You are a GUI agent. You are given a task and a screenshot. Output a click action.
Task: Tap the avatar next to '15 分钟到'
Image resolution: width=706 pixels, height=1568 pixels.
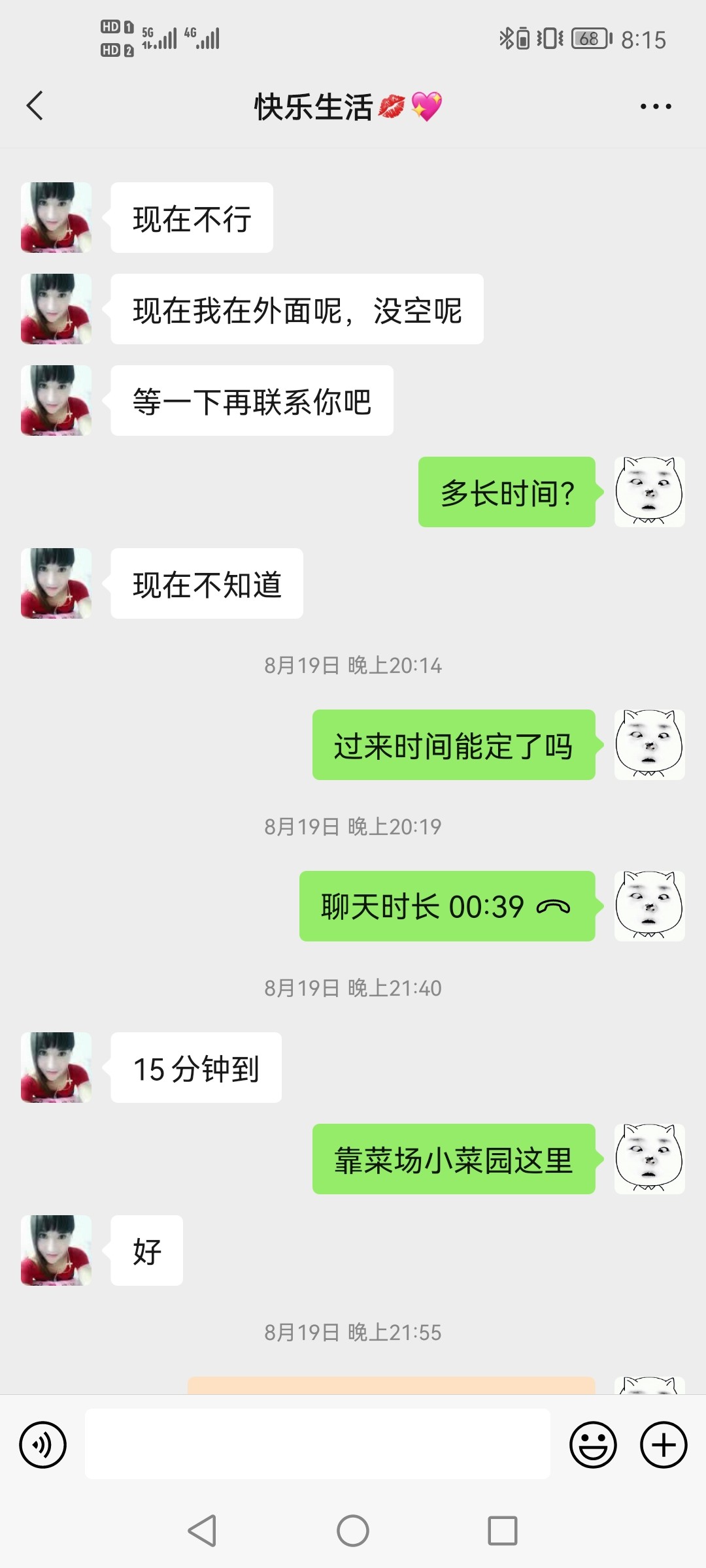click(x=55, y=1067)
